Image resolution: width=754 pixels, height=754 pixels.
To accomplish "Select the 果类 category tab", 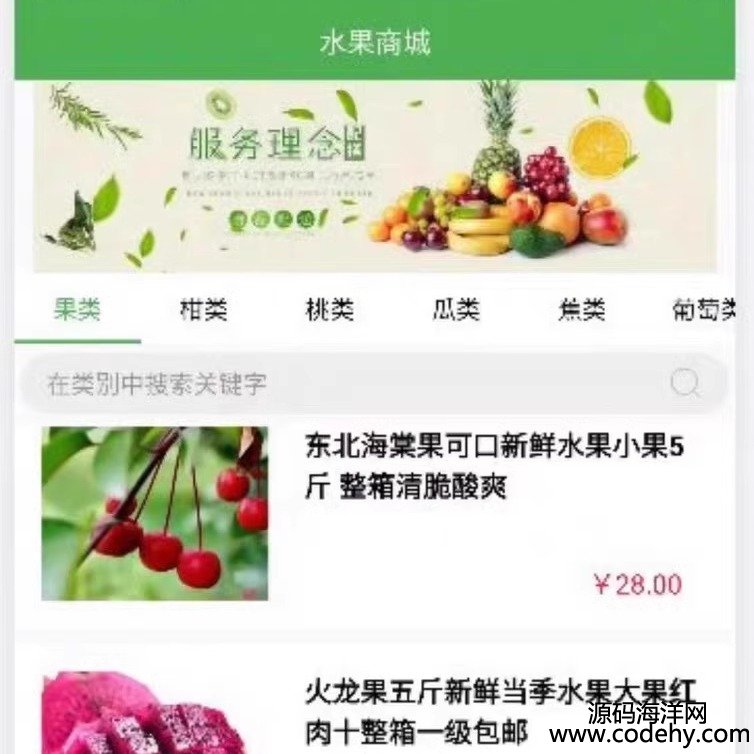I will point(77,310).
